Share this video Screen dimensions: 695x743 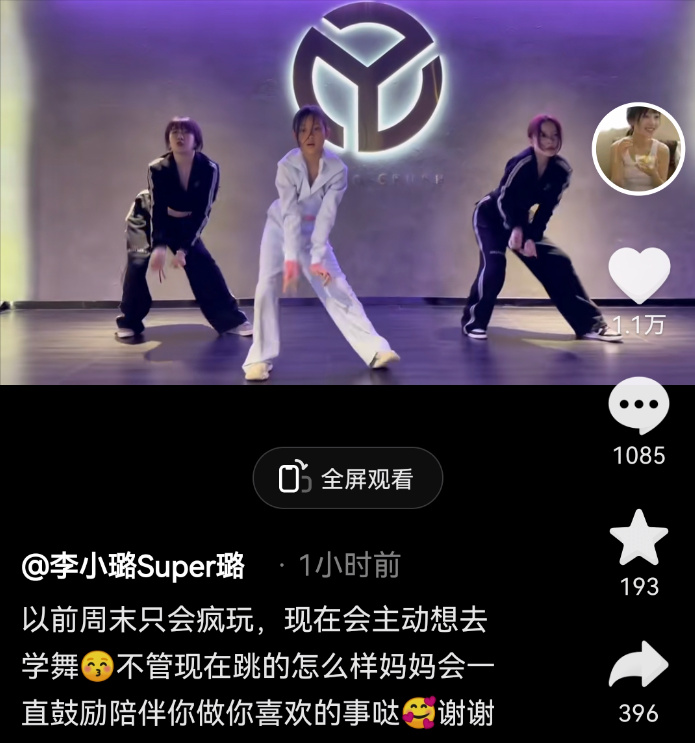639,667
